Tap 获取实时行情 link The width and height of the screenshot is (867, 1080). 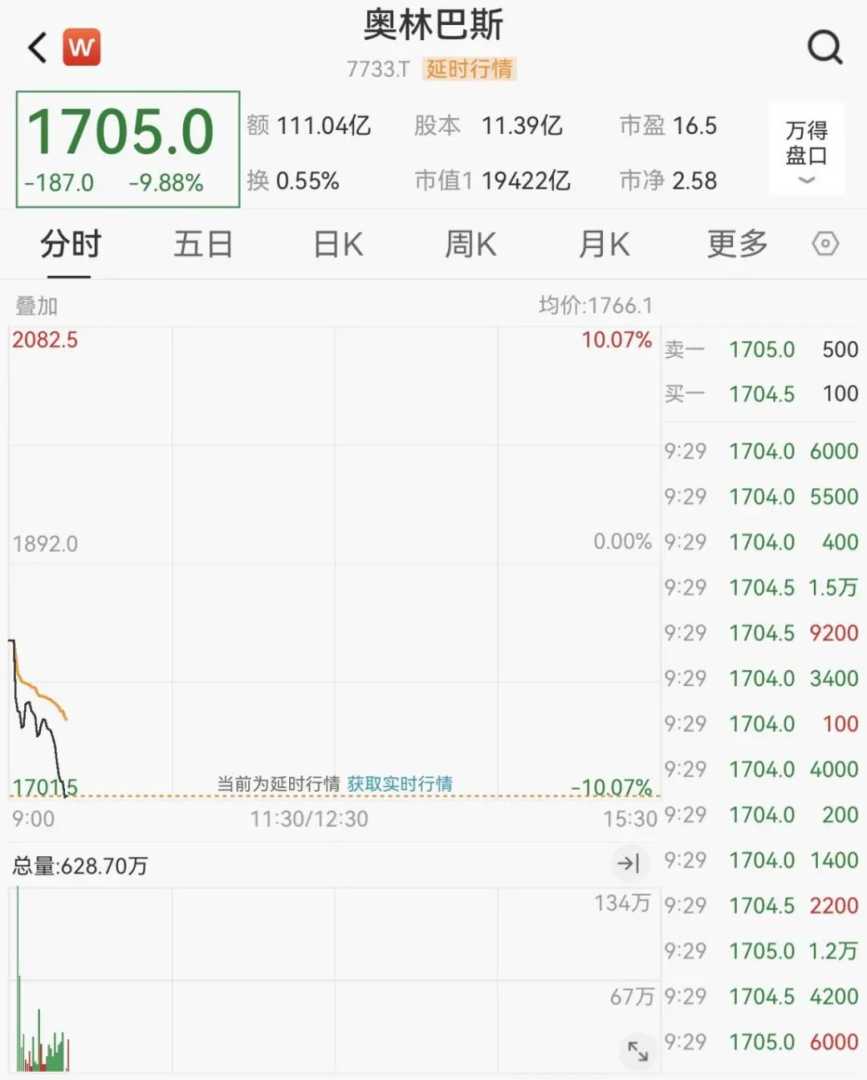coord(400,784)
